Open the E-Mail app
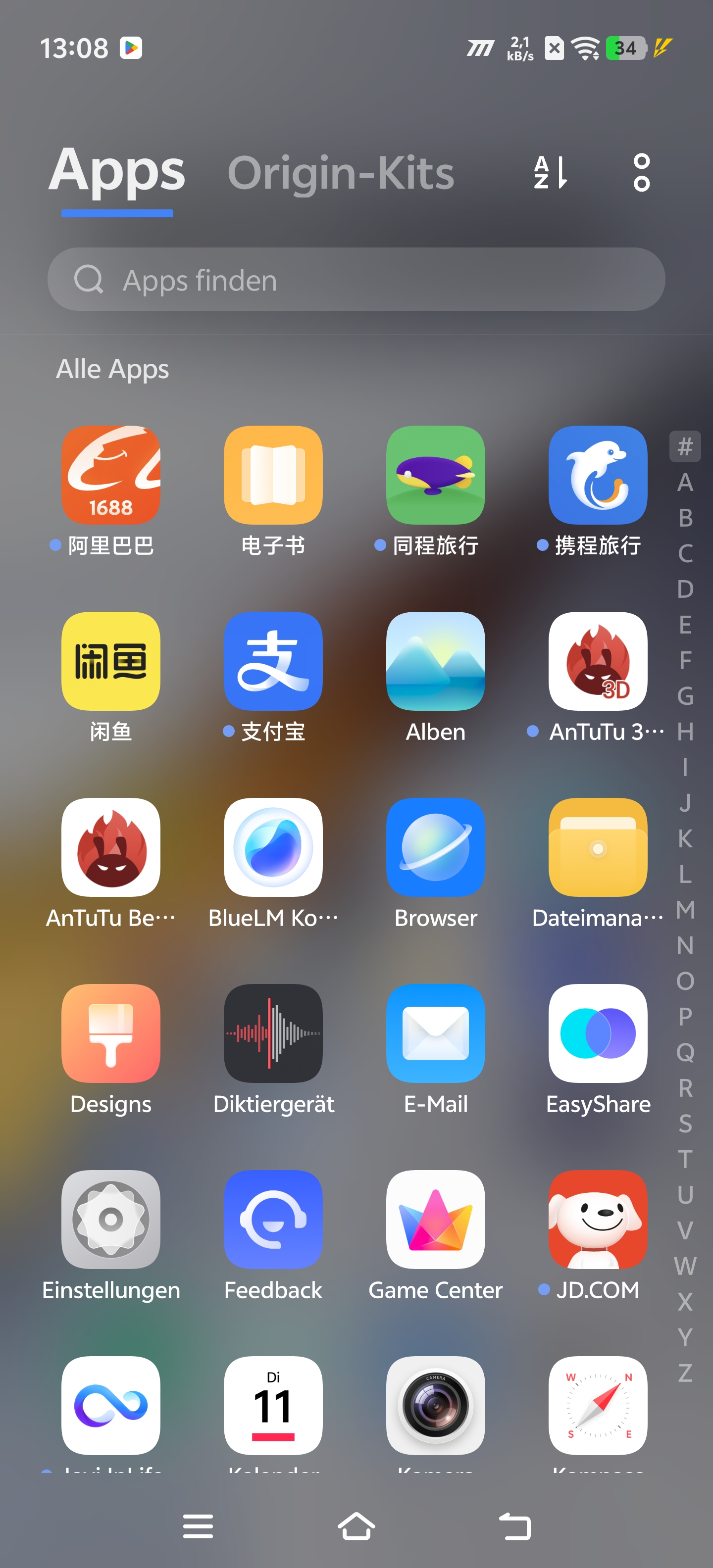This screenshot has width=713, height=1568. (x=435, y=1033)
